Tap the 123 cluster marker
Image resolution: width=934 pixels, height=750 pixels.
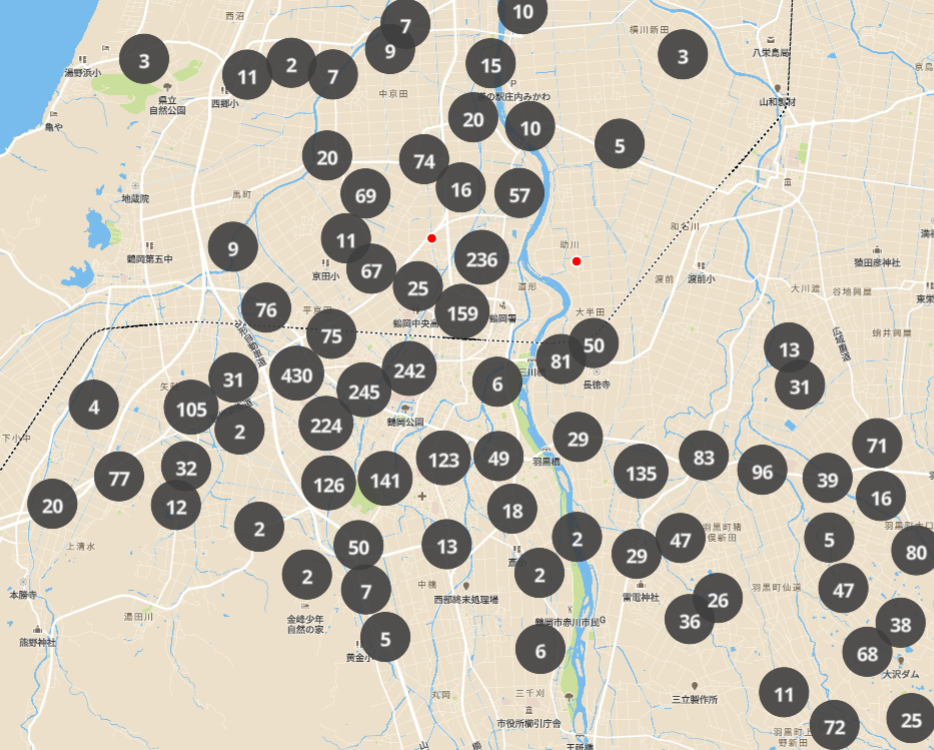click(x=444, y=460)
